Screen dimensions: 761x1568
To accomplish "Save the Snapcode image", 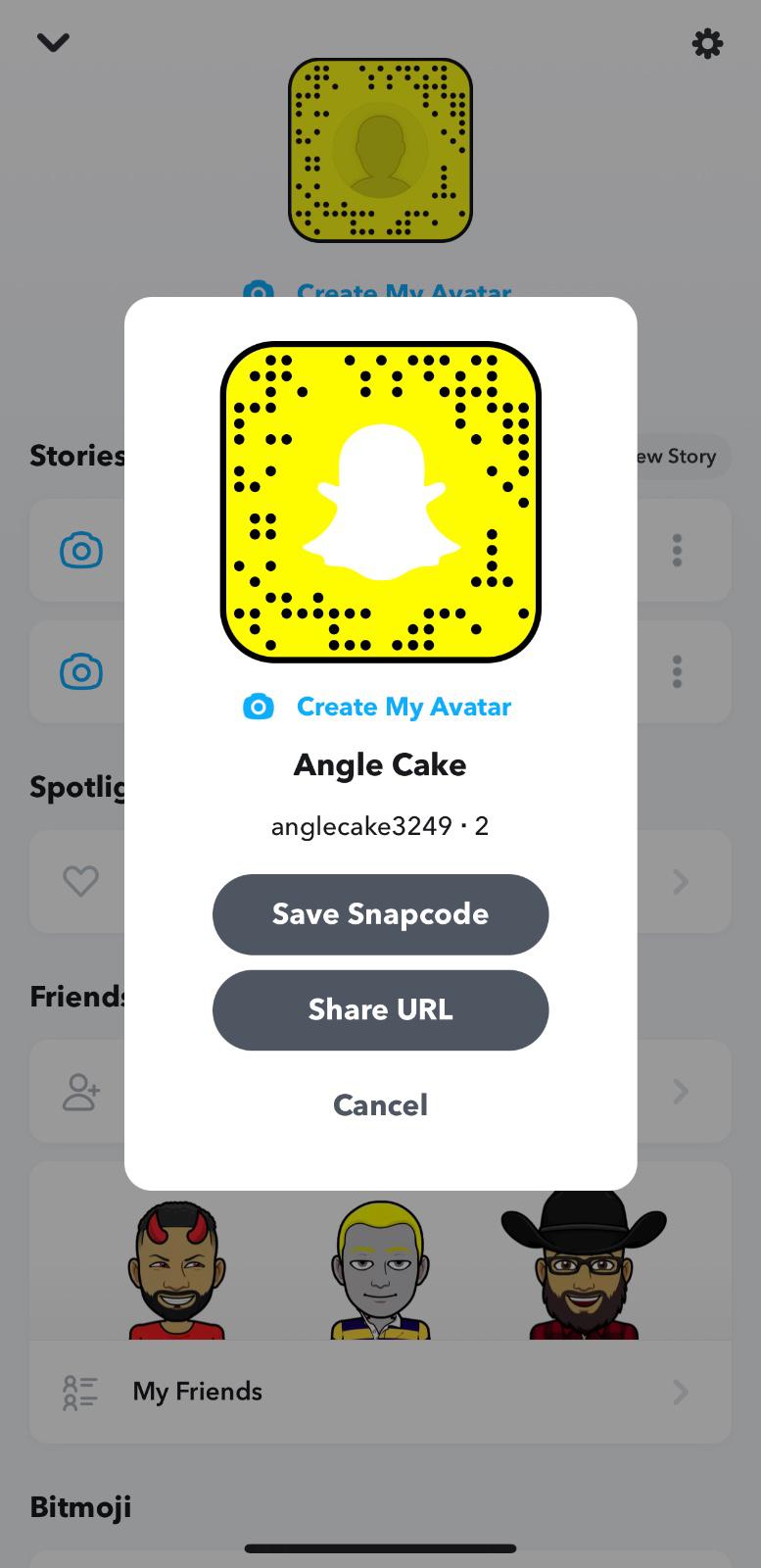I will (x=380, y=914).
